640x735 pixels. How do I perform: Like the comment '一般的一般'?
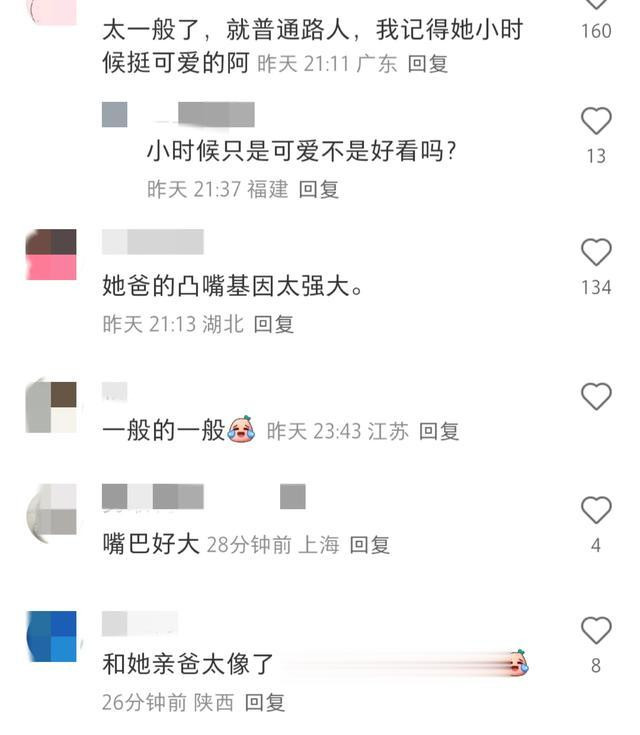point(596,397)
